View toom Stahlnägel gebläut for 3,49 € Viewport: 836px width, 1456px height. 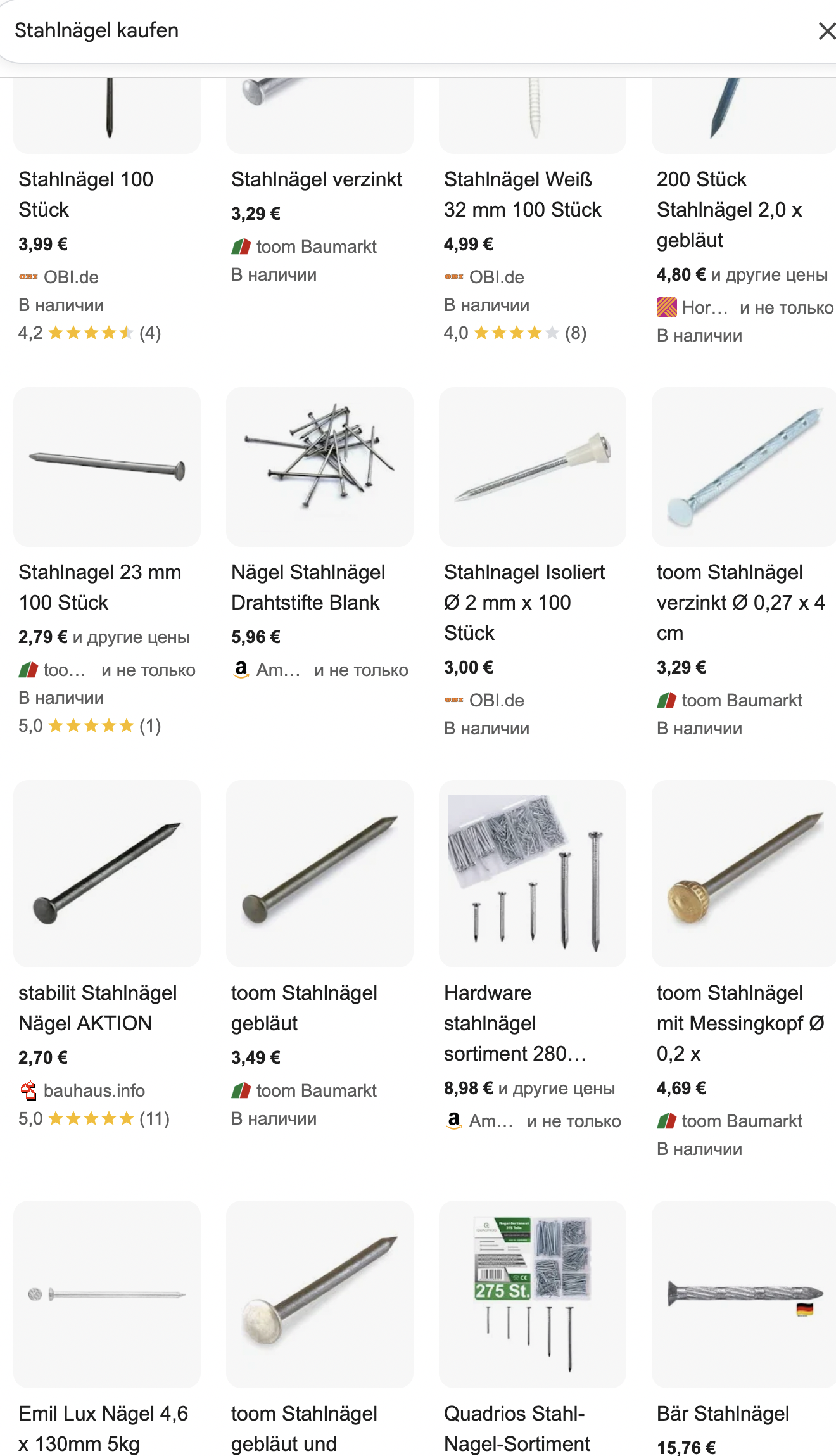pos(304,1007)
